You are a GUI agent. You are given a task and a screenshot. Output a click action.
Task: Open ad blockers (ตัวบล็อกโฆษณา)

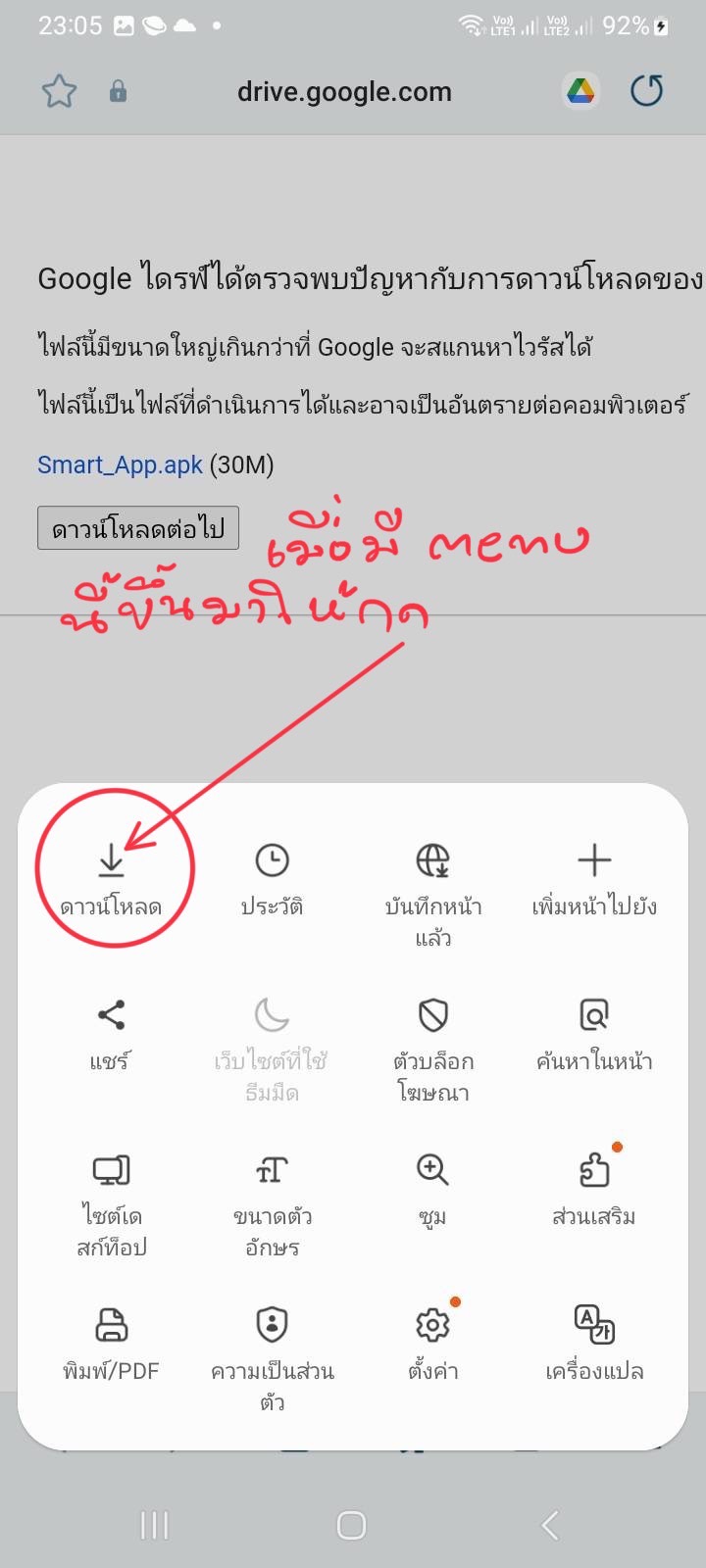pos(432,1047)
